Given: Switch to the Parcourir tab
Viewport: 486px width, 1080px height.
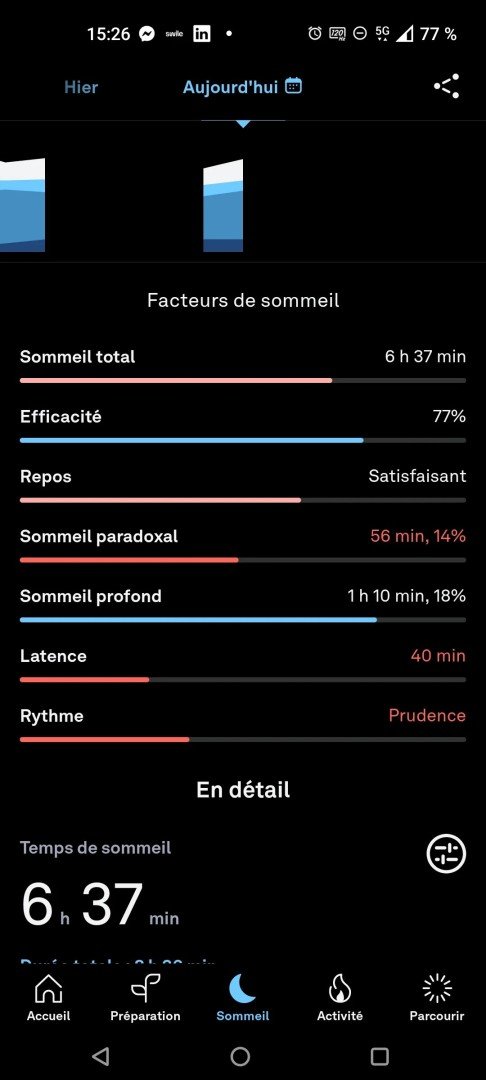Looking at the screenshot, I should [x=436, y=997].
